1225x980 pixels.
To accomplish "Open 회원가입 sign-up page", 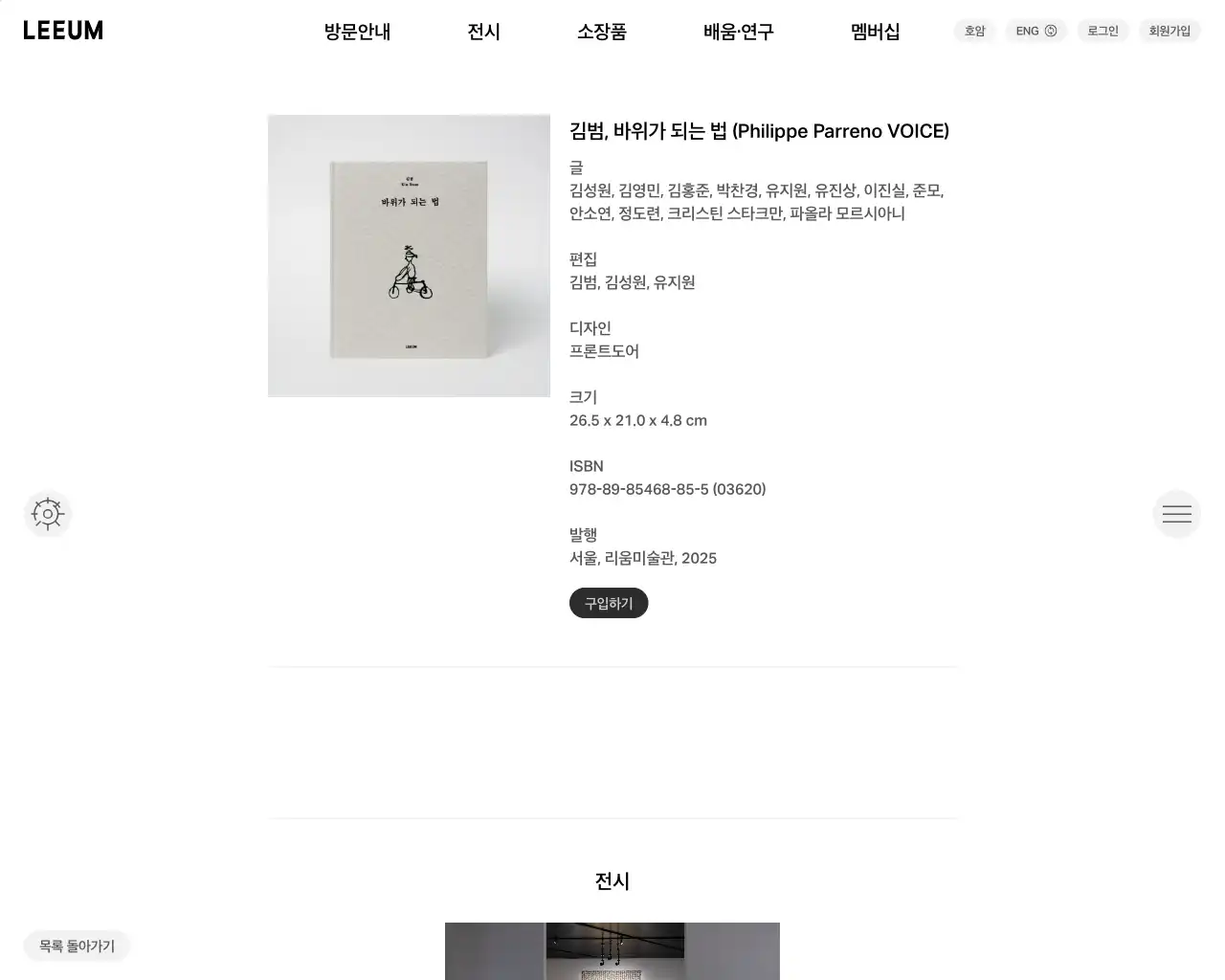I will pyautogui.click(x=1169, y=31).
